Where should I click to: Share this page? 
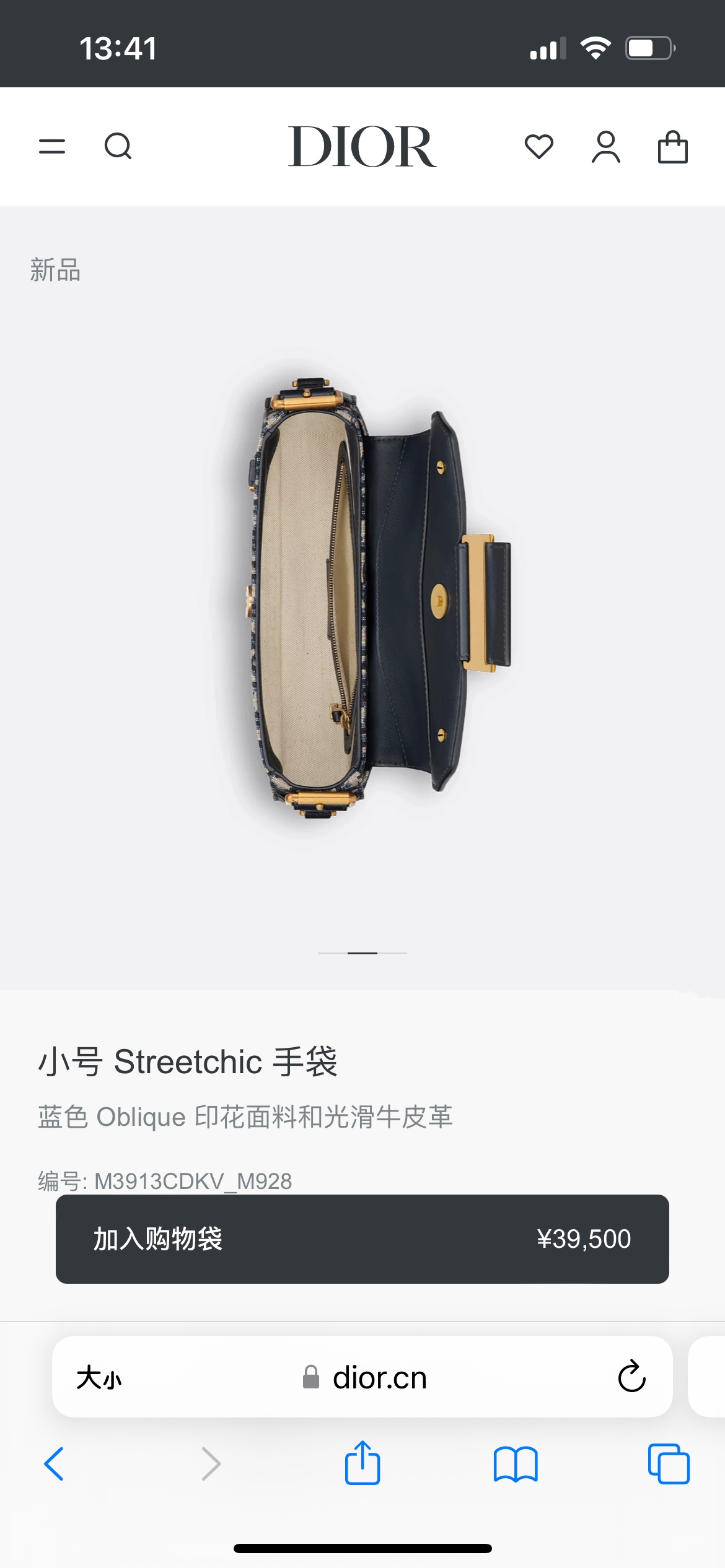[x=362, y=1463]
